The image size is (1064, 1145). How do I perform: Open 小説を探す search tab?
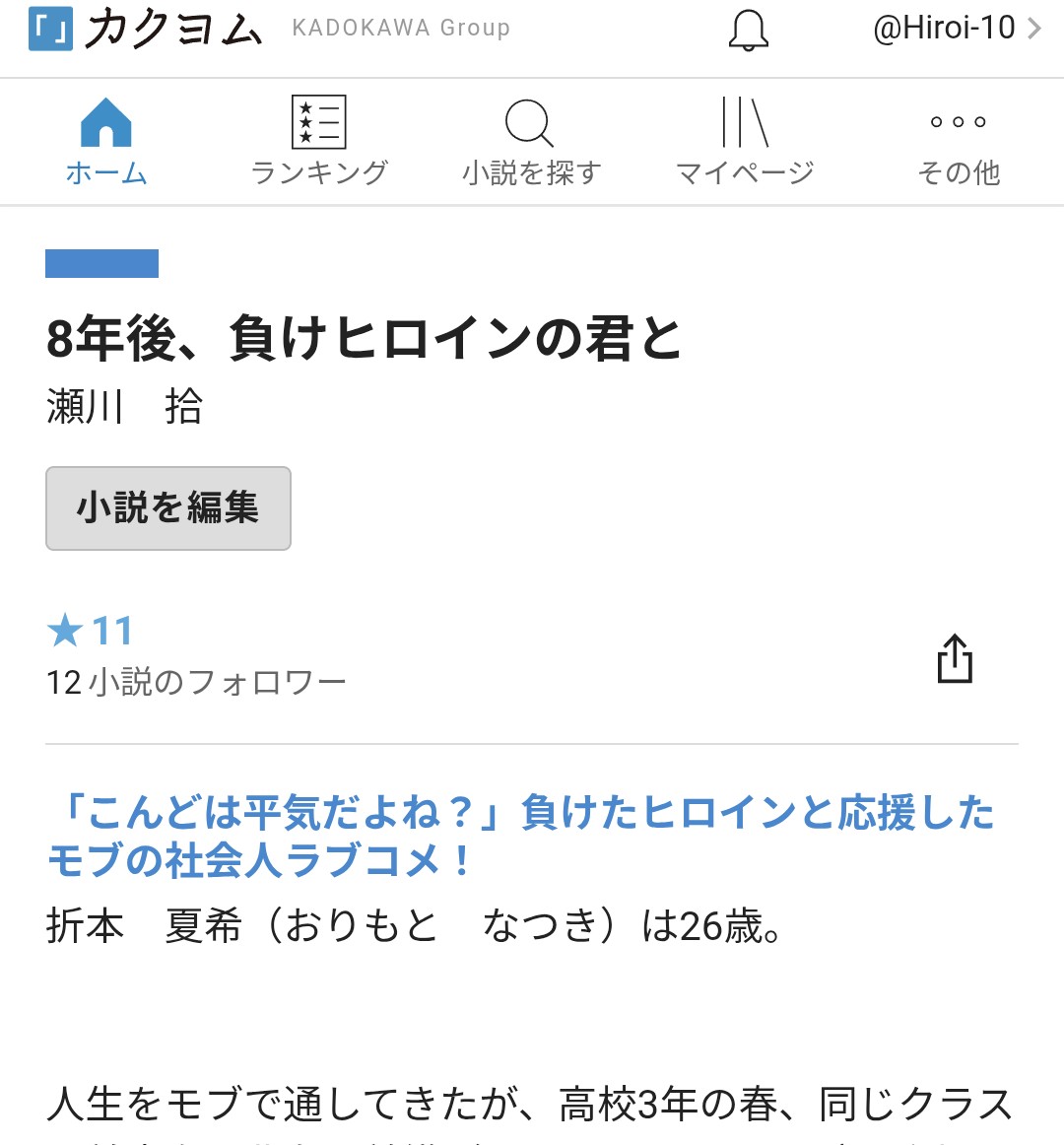(531, 143)
